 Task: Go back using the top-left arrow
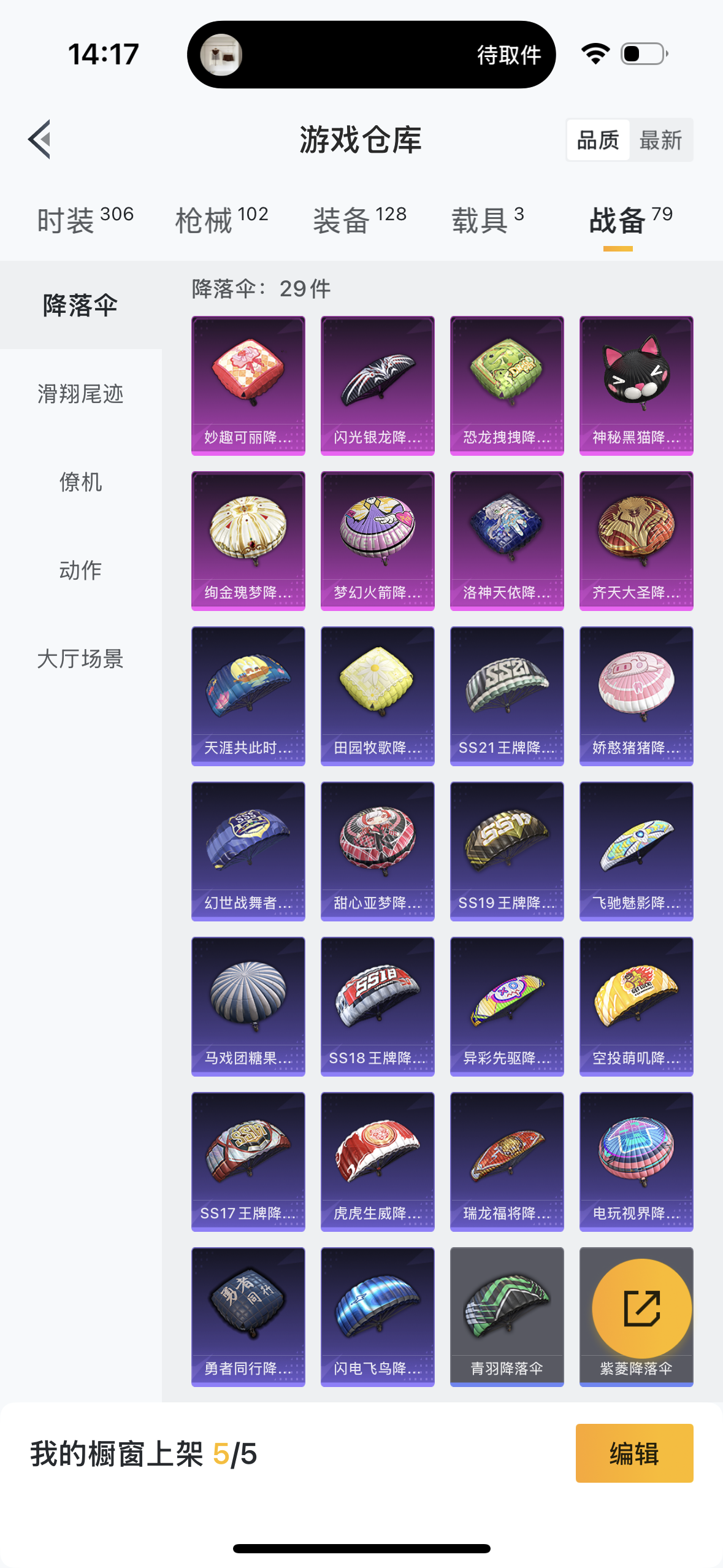coord(39,139)
